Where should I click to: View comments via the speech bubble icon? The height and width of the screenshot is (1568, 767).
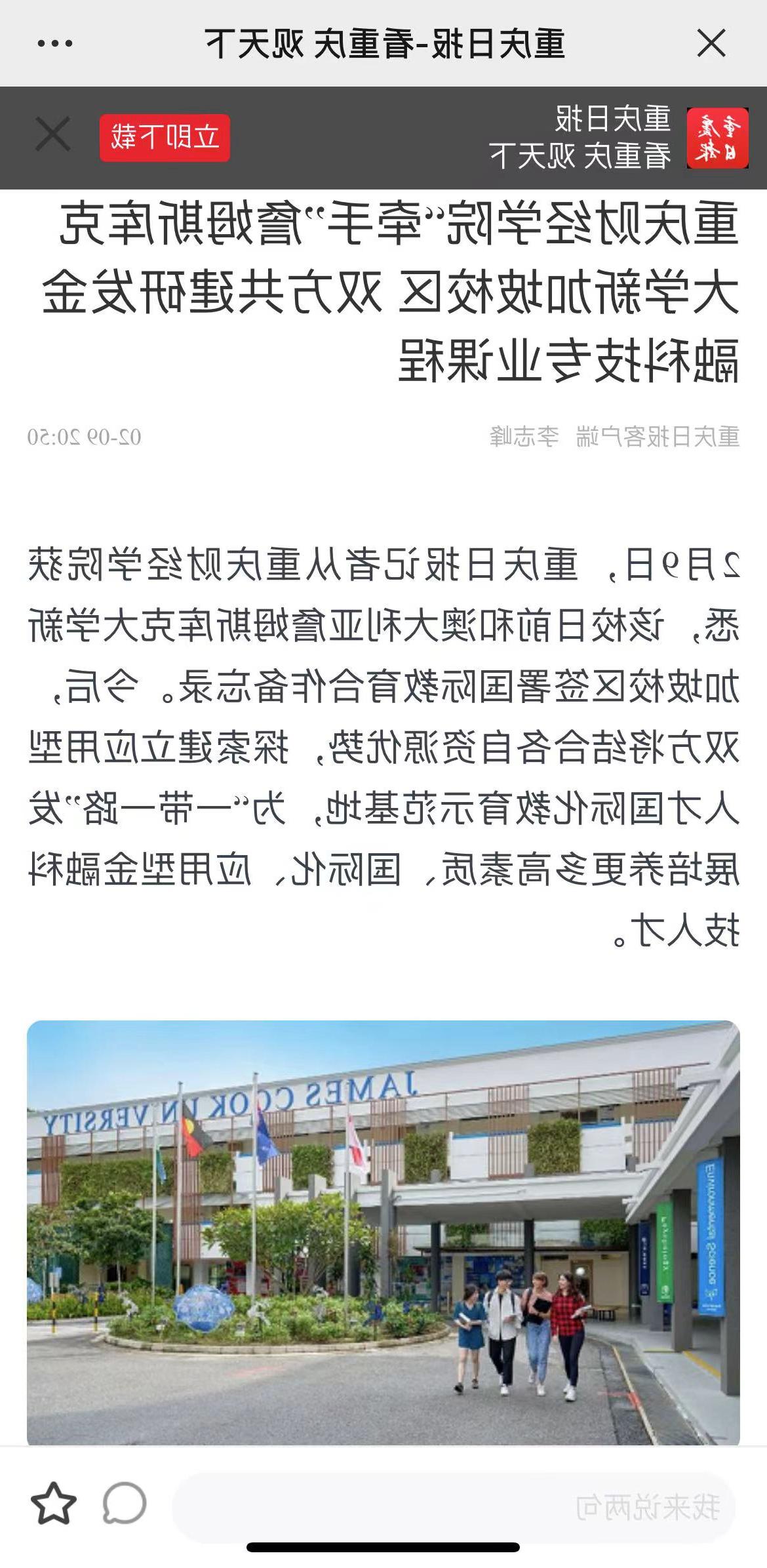pos(125,1503)
